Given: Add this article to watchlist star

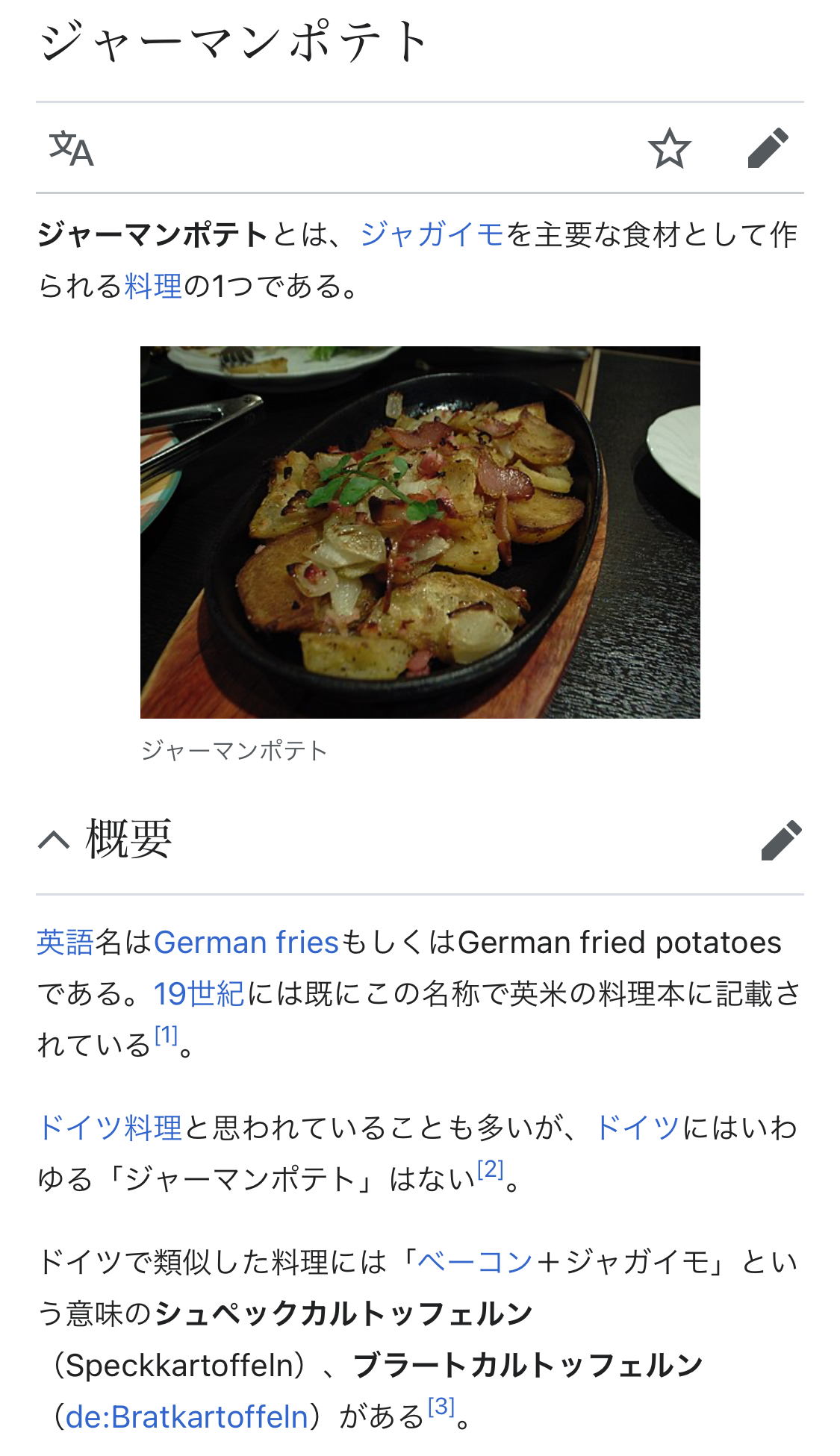Looking at the screenshot, I should (669, 149).
